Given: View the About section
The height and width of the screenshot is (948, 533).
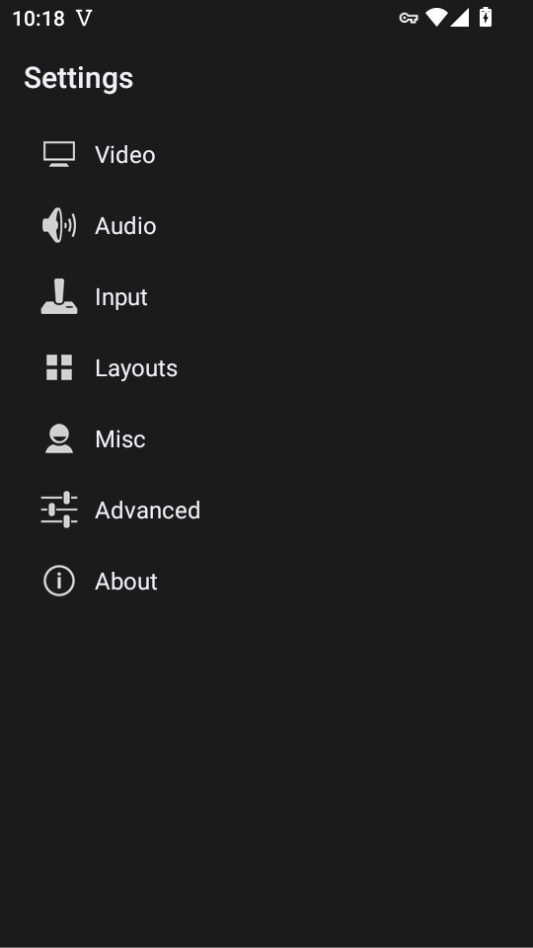Looking at the screenshot, I should [266, 581].
